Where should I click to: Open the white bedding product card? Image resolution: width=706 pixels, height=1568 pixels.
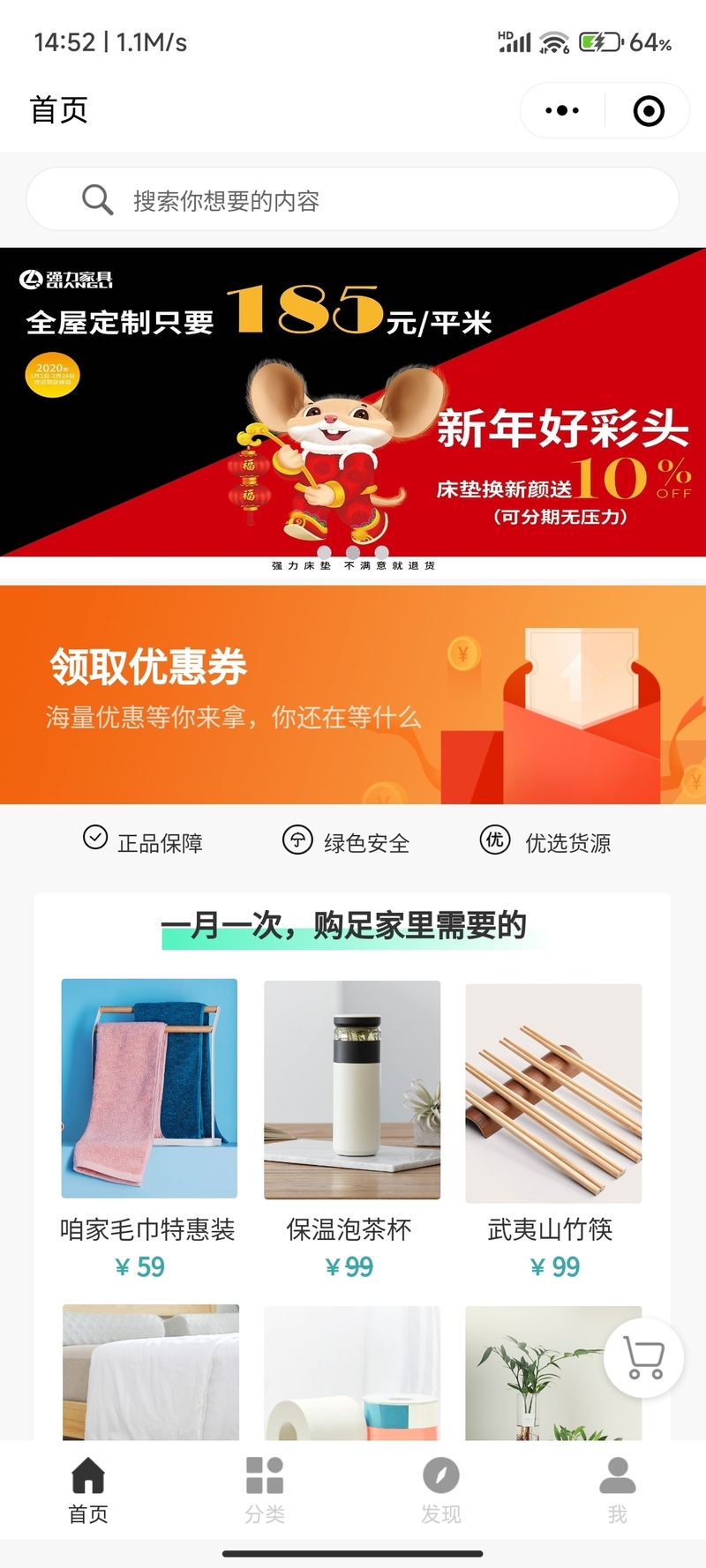151,1372
